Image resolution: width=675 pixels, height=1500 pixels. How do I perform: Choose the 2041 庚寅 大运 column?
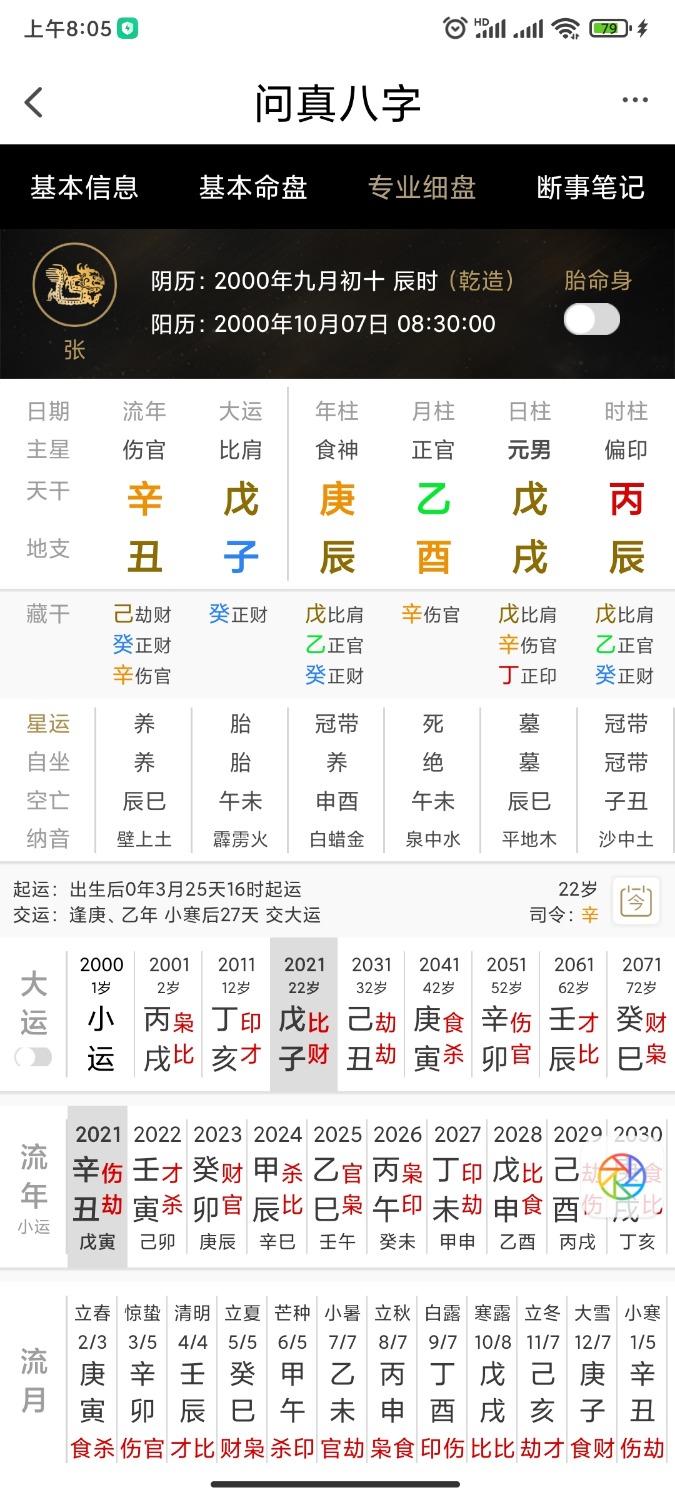click(440, 1014)
